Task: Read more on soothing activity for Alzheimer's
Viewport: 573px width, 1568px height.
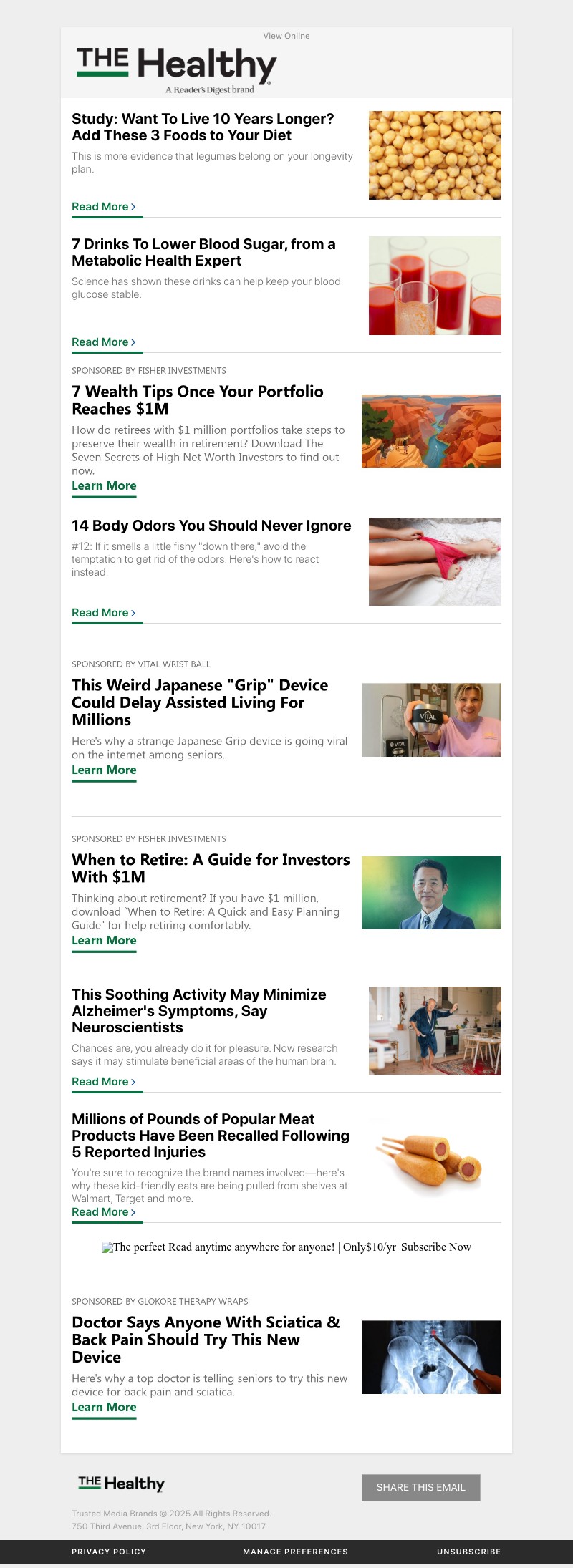Action: pyautogui.click(x=103, y=1082)
